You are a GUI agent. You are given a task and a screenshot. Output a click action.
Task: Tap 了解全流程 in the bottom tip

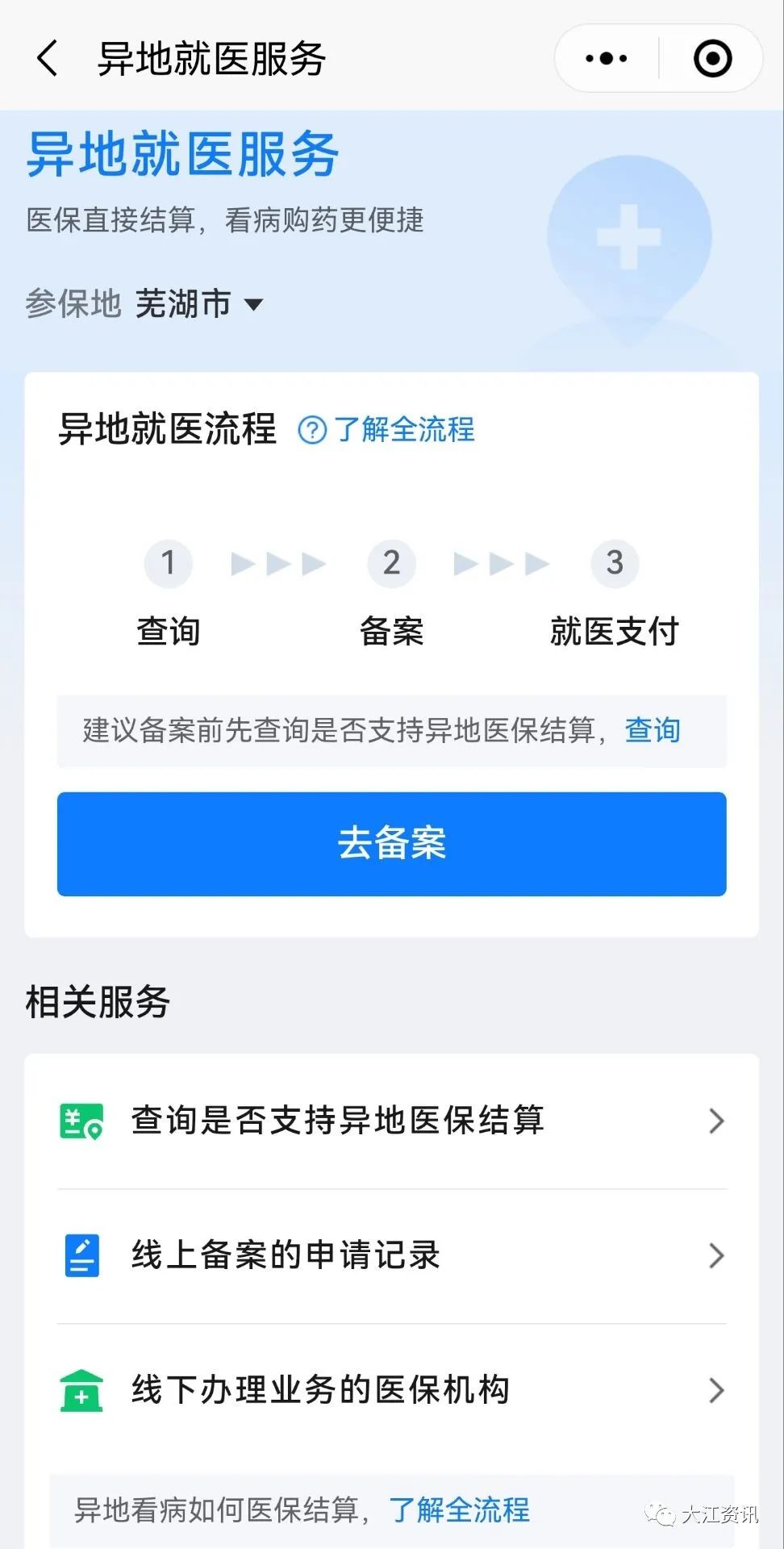point(460,1509)
